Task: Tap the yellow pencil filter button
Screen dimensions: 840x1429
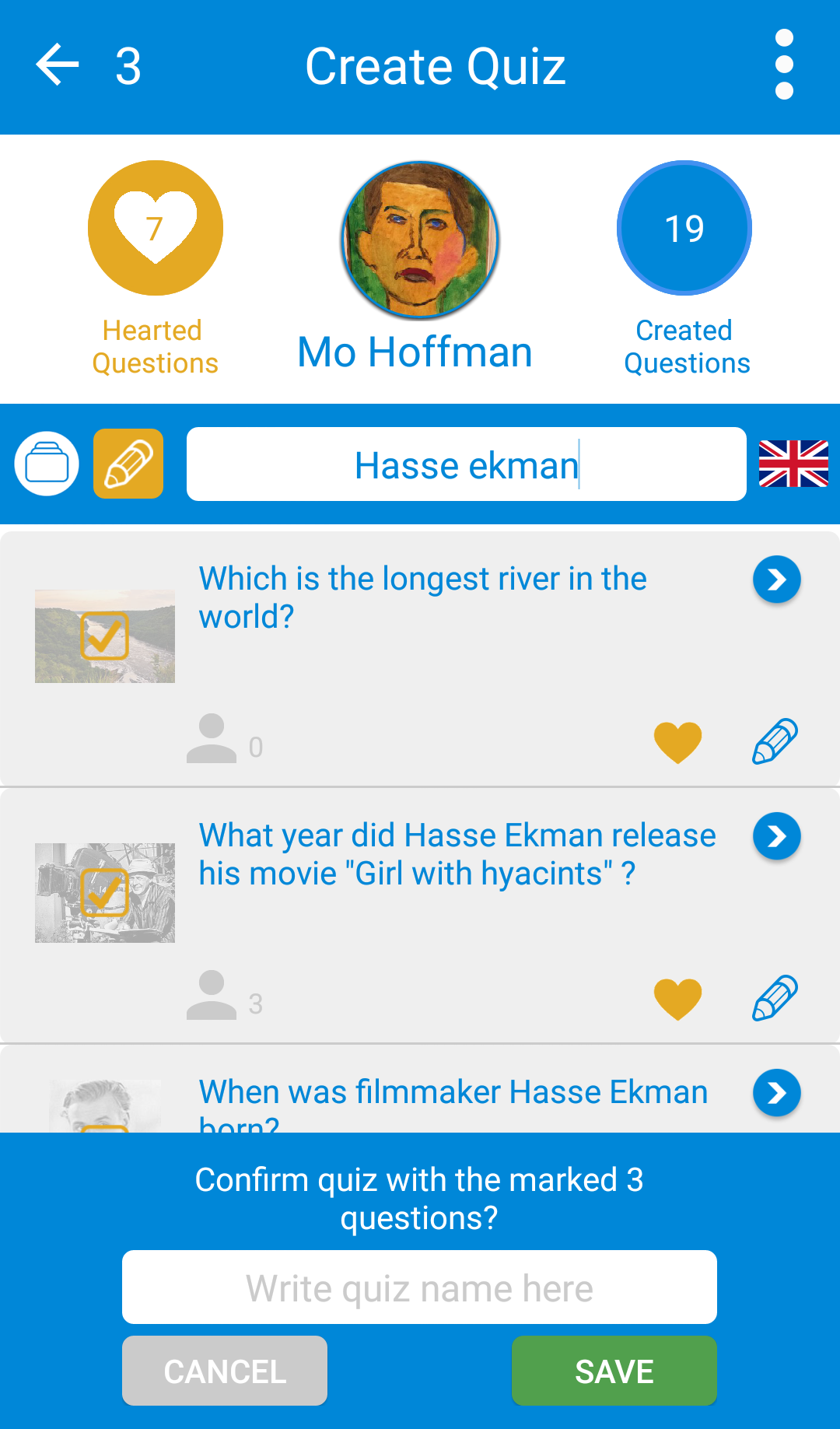Action: (128, 464)
